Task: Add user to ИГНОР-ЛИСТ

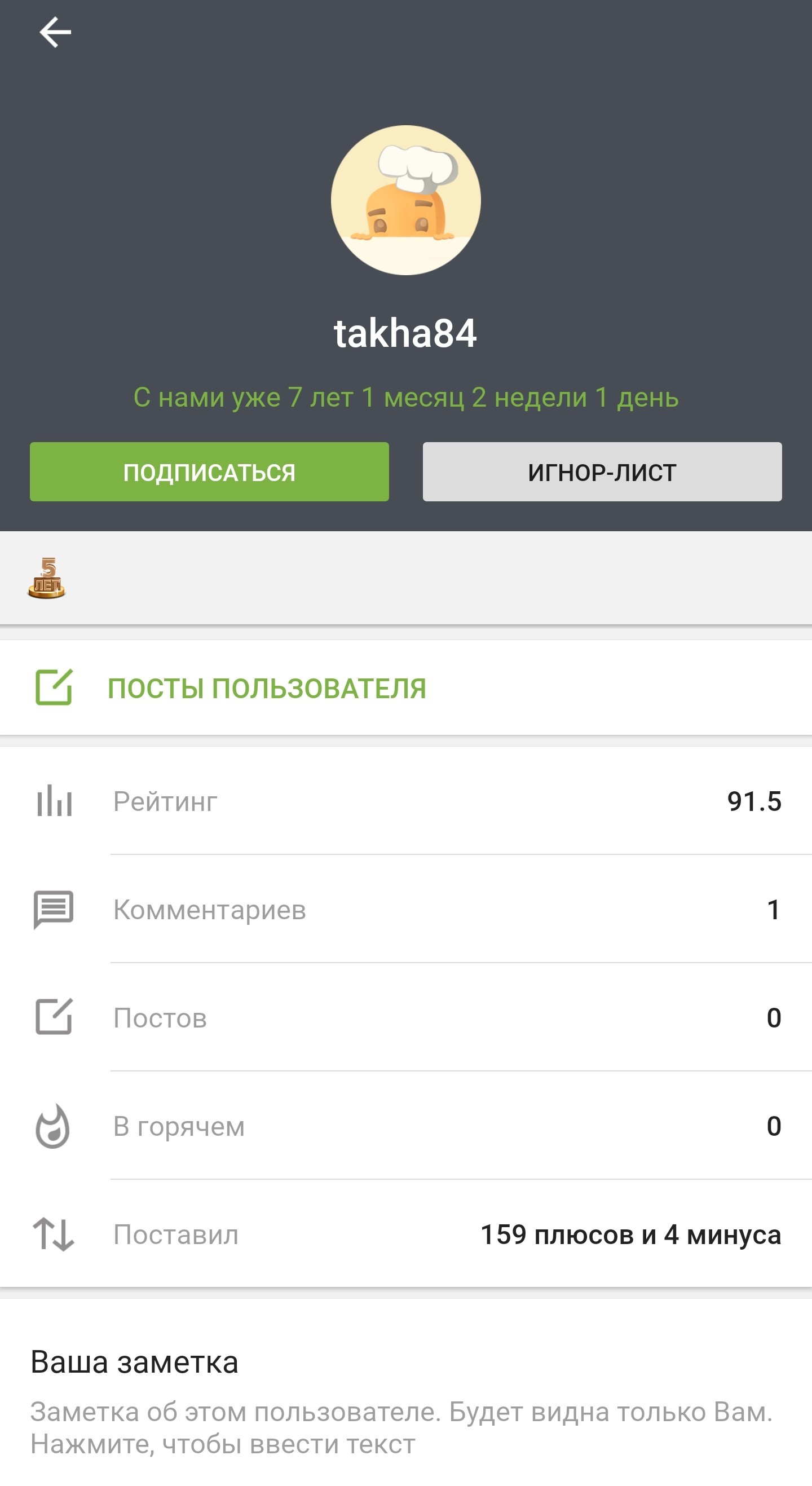Action: pyautogui.click(x=602, y=472)
